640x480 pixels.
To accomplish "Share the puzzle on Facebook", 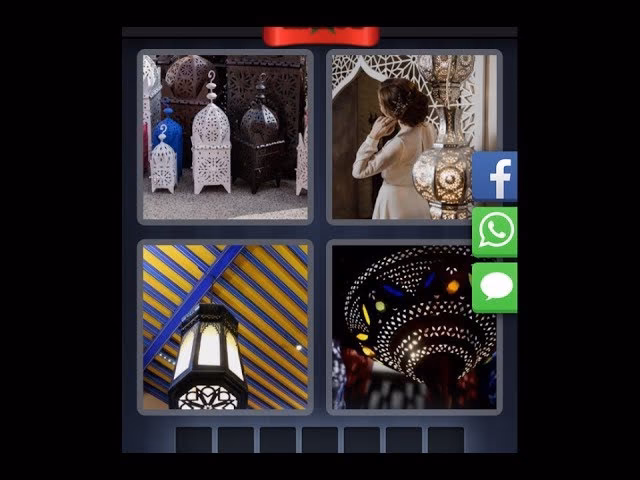I will pyautogui.click(x=495, y=177).
